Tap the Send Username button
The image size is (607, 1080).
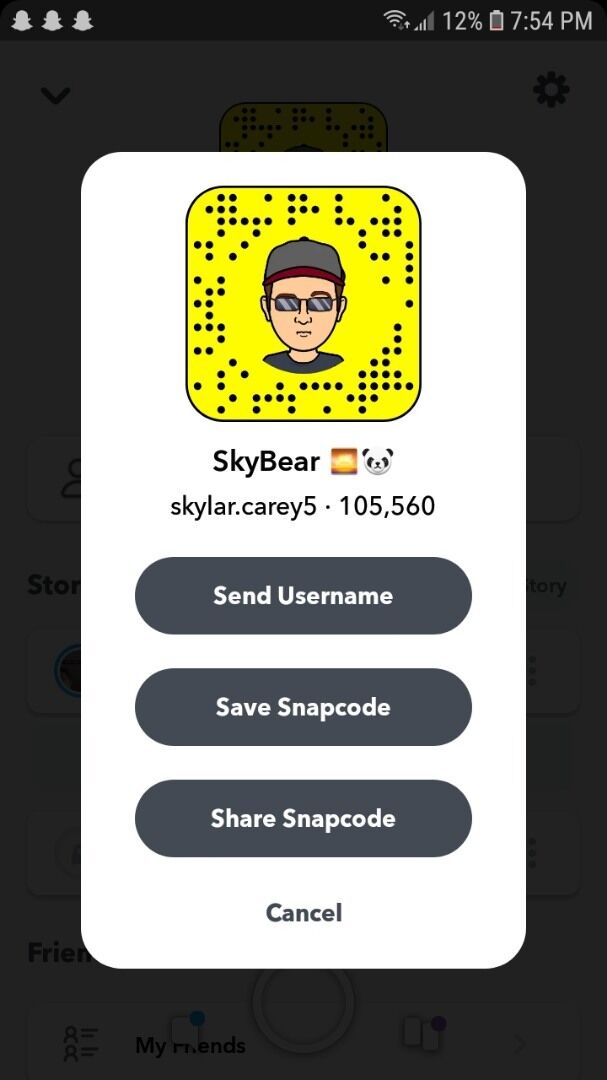(x=303, y=596)
